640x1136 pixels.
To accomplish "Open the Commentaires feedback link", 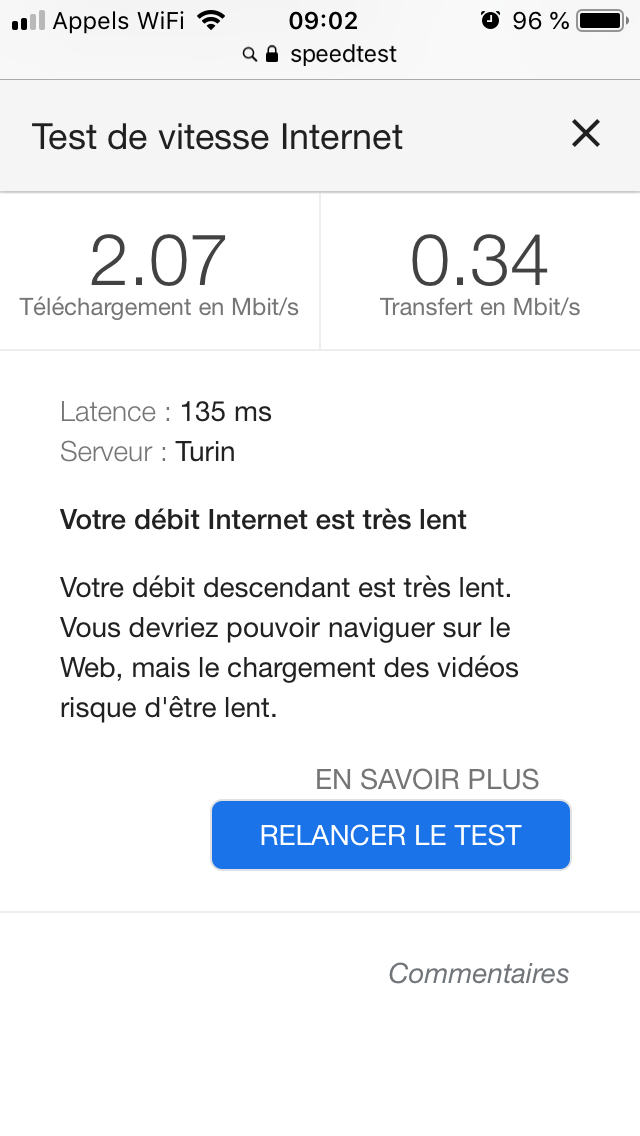I will [x=478, y=973].
